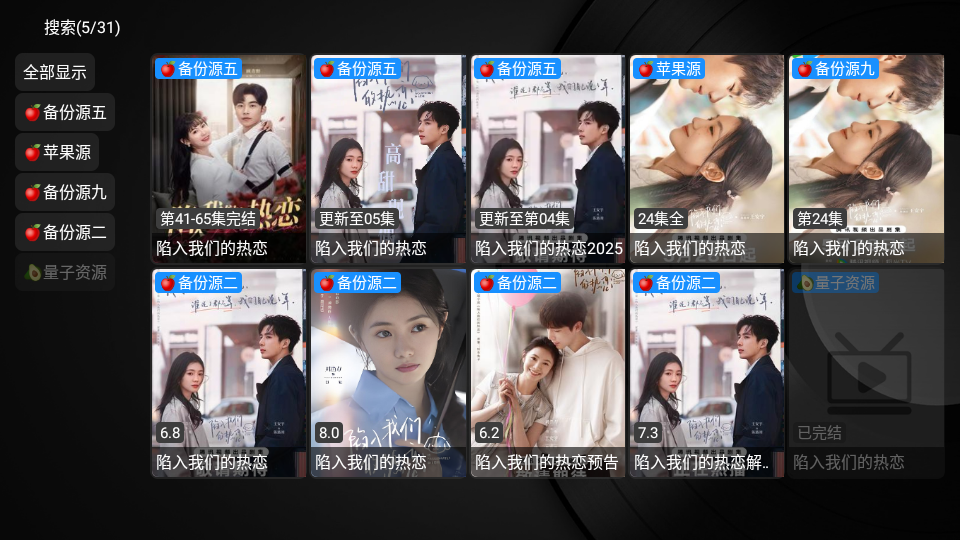Image resolution: width=960 pixels, height=540 pixels.
Task: Select the 全部显示 filter
Action: [x=55, y=72]
